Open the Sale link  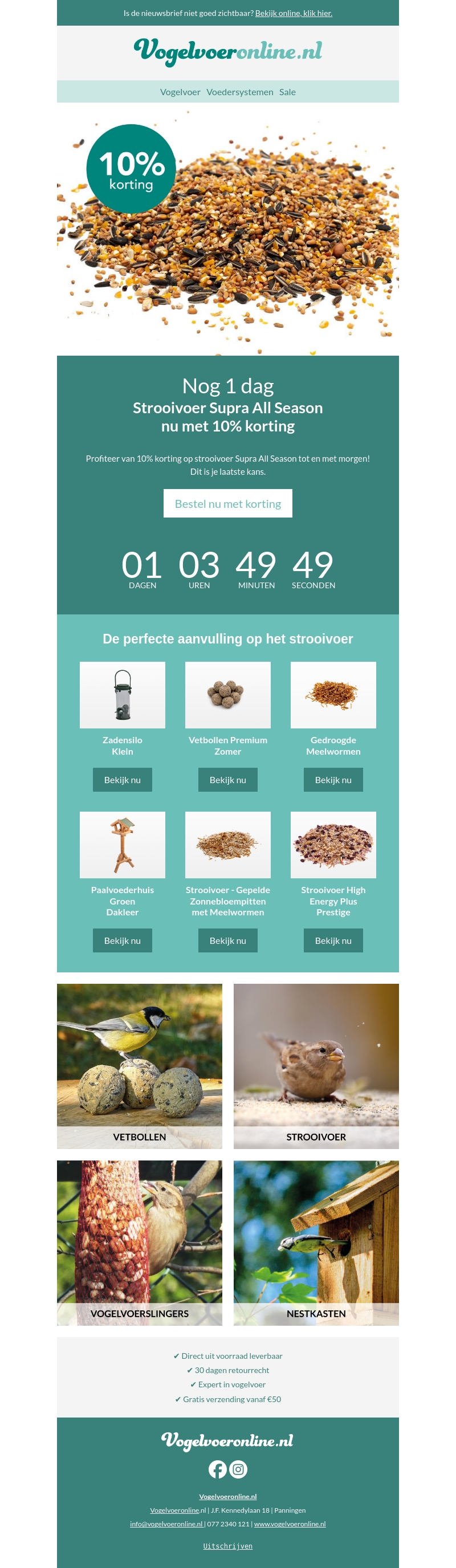[287, 92]
